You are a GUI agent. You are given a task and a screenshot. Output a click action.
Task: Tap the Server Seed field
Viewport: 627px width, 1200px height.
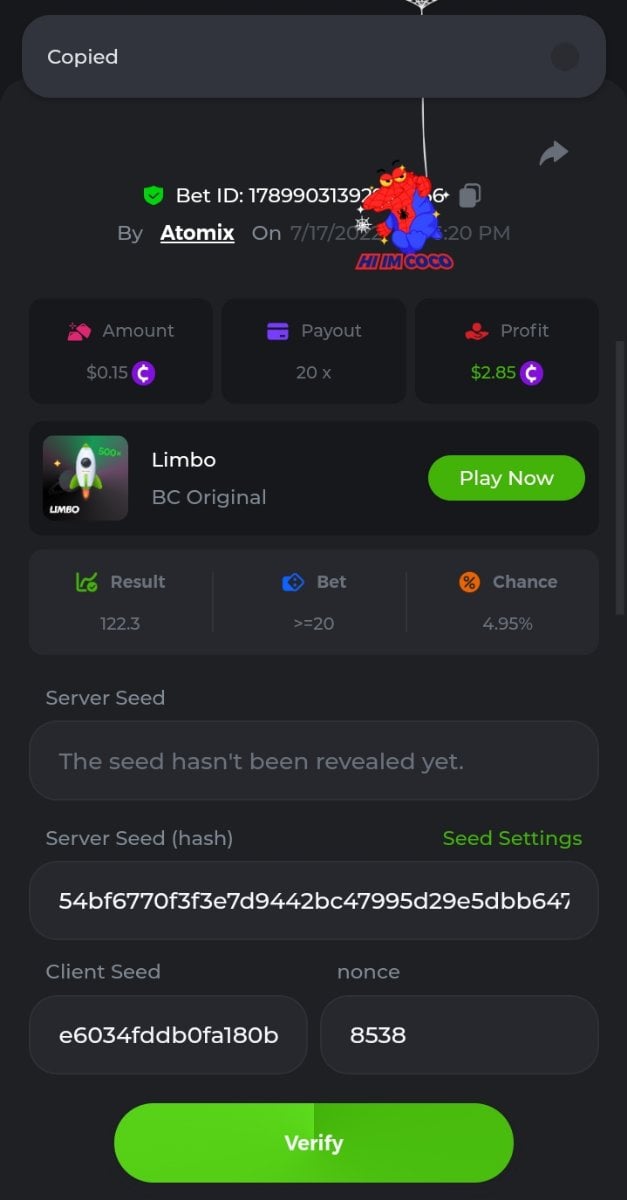(x=313, y=761)
